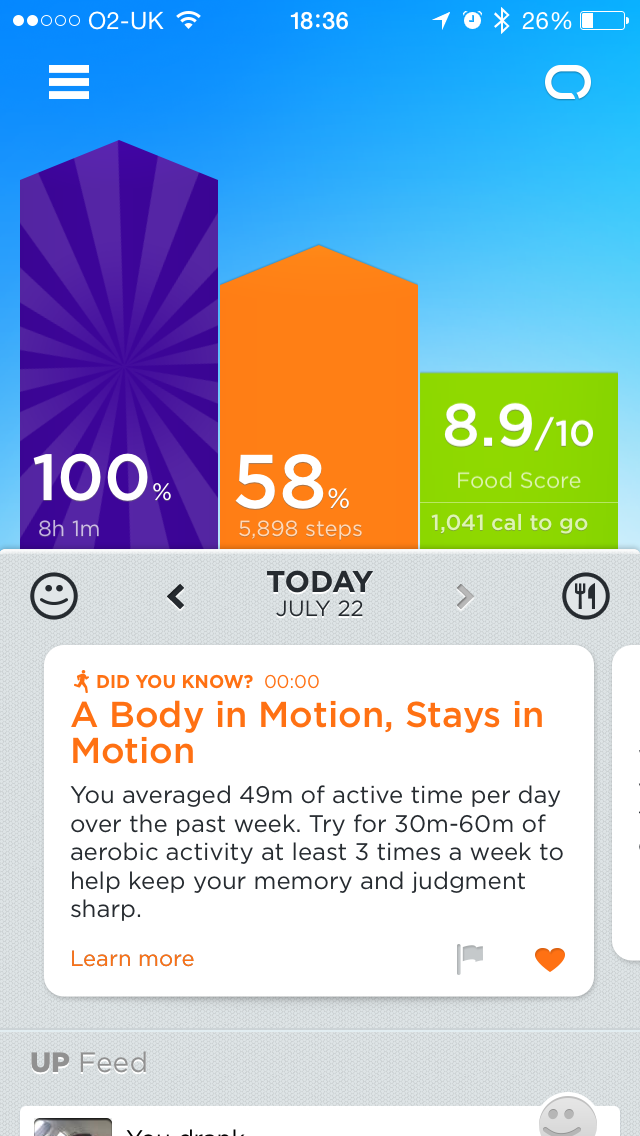Viewport: 640px width, 1136px height.
Task: Go to the previous day
Action: coord(176,597)
